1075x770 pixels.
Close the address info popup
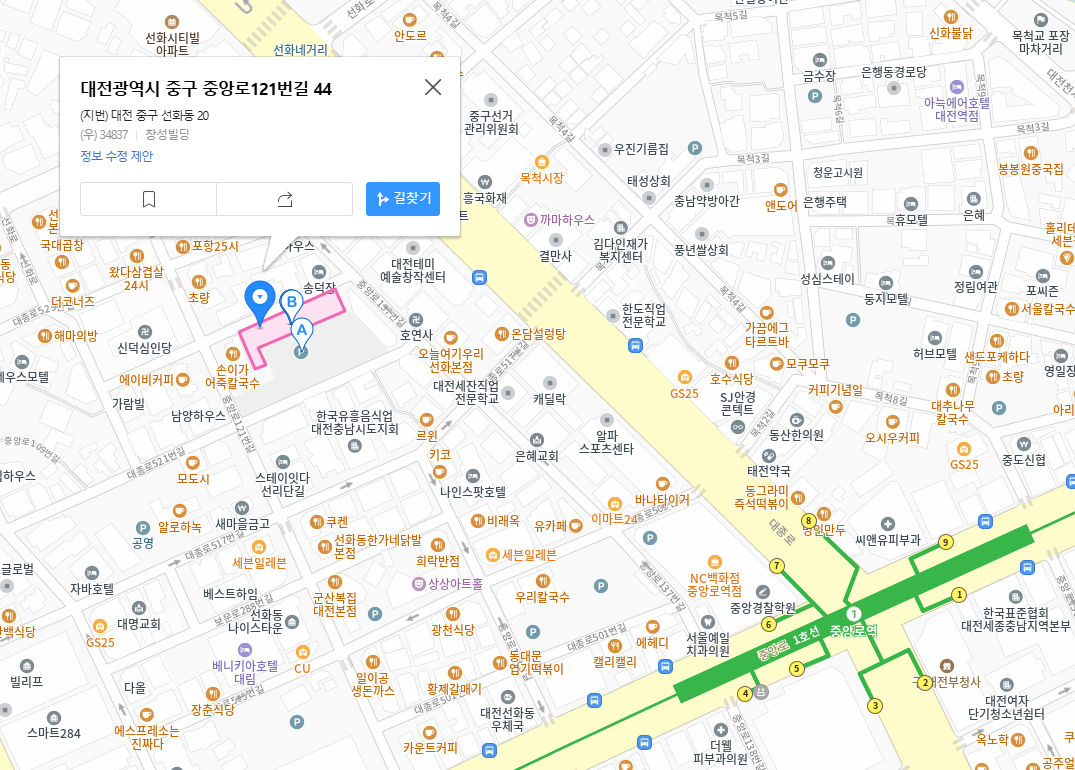(433, 87)
